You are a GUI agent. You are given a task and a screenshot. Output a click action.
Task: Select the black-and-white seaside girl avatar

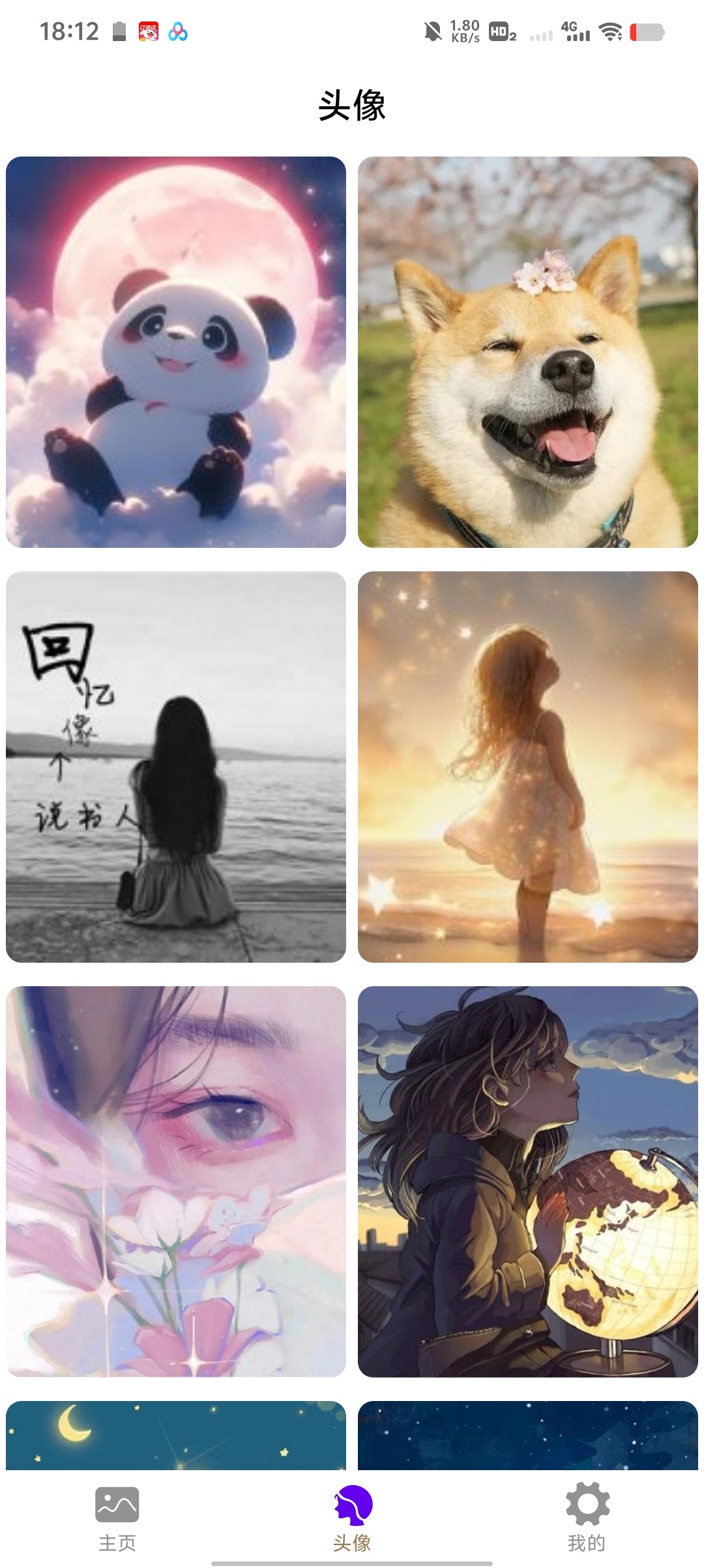pyautogui.click(x=176, y=767)
